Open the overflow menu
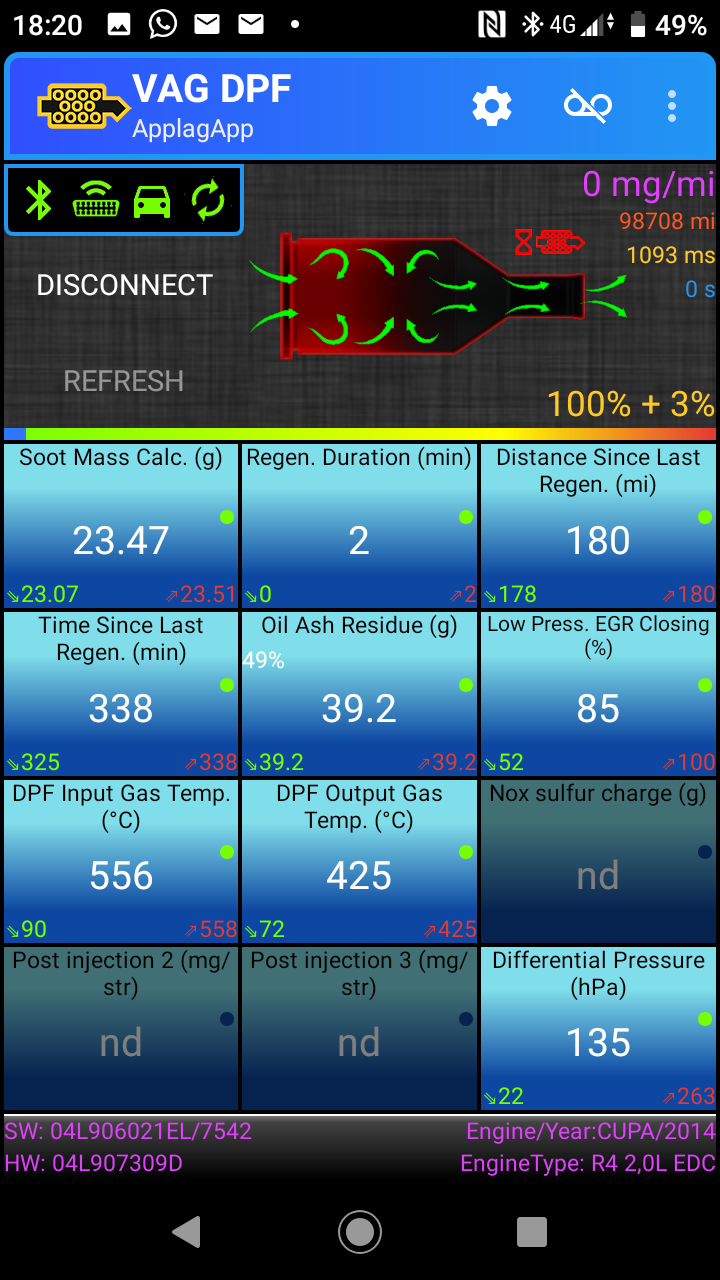This screenshot has height=1280, width=720. click(x=672, y=106)
